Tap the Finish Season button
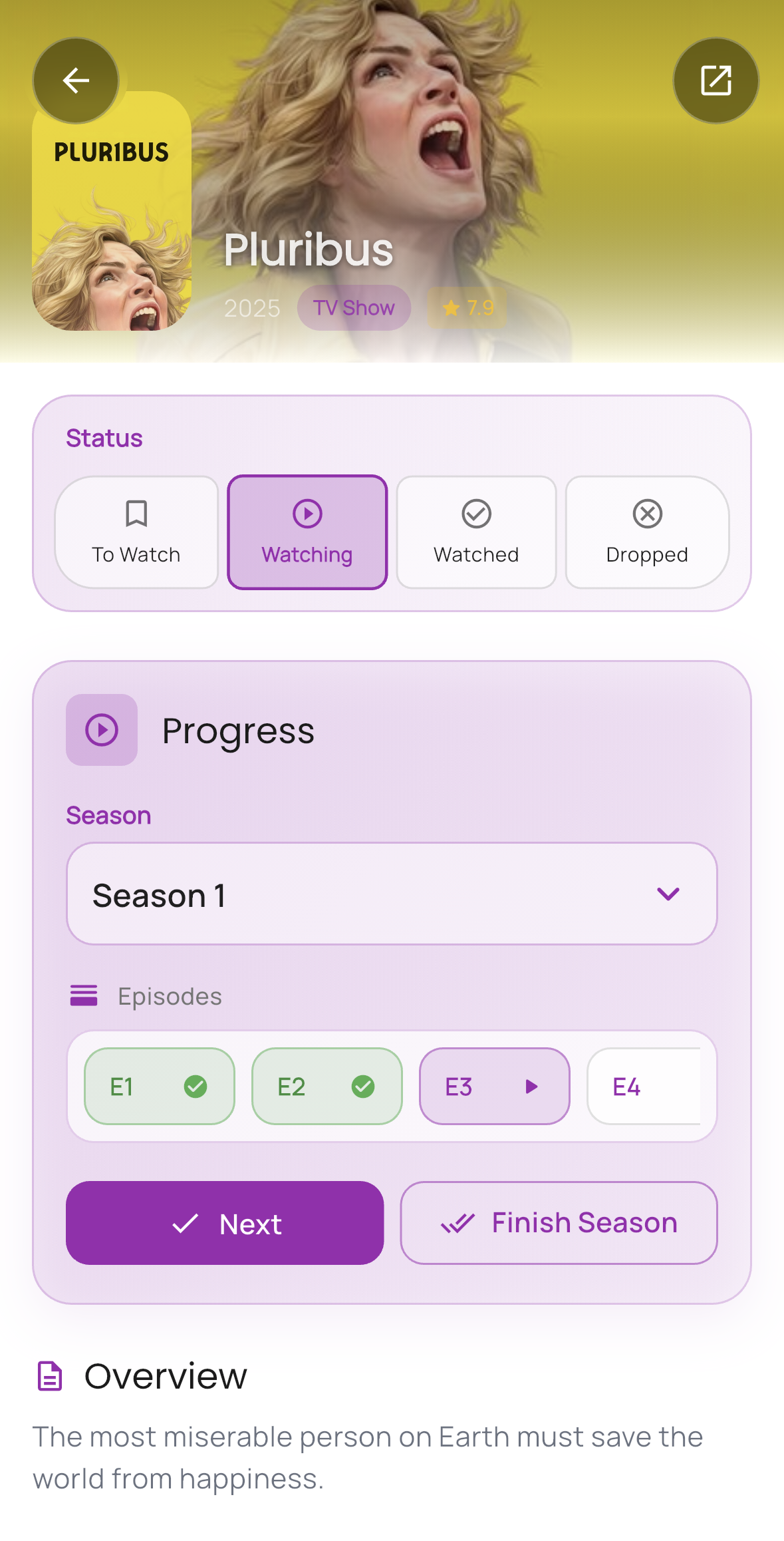The height and width of the screenshot is (1541, 784). (x=559, y=1223)
